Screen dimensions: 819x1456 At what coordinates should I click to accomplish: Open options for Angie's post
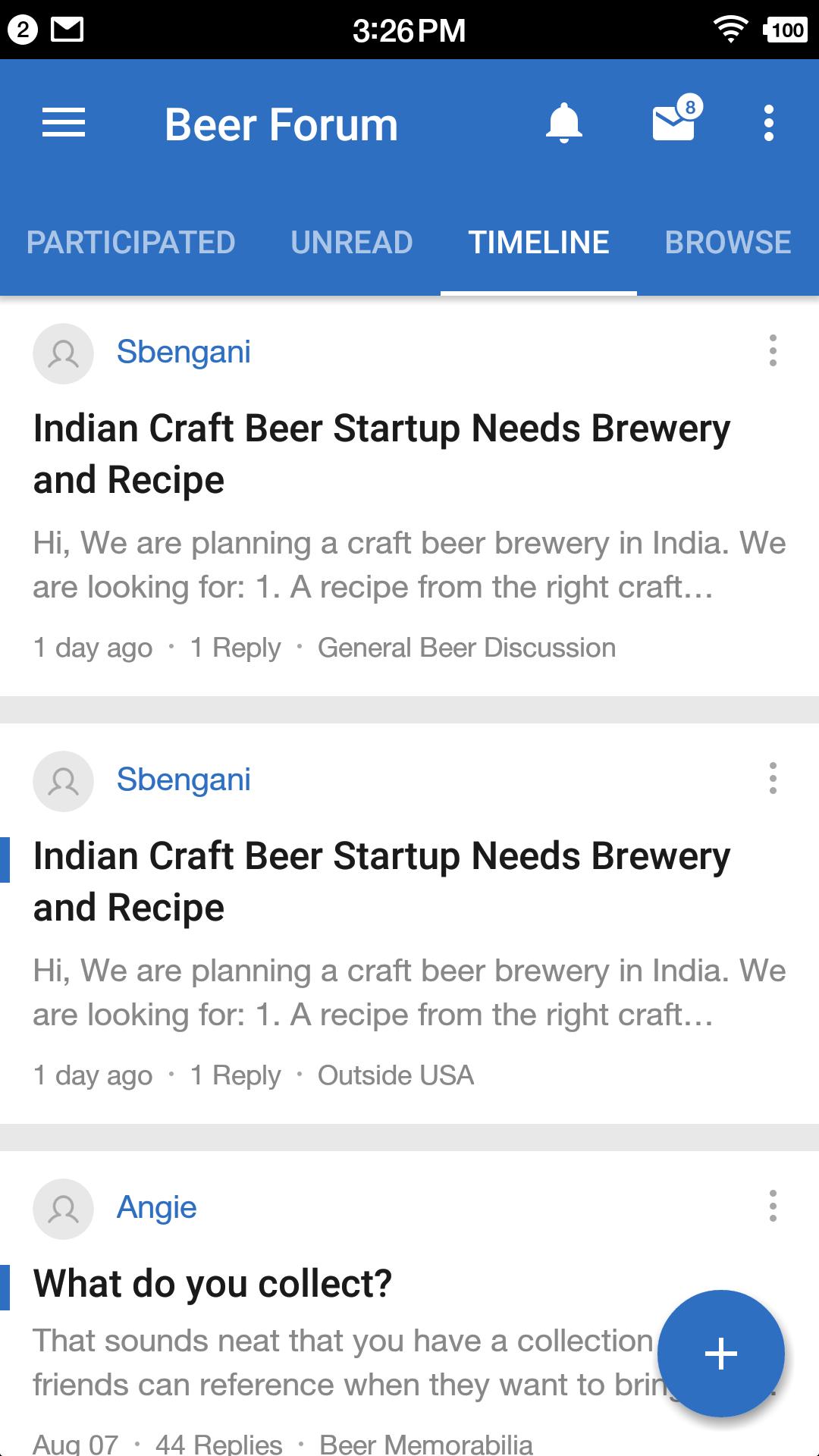point(772,1206)
